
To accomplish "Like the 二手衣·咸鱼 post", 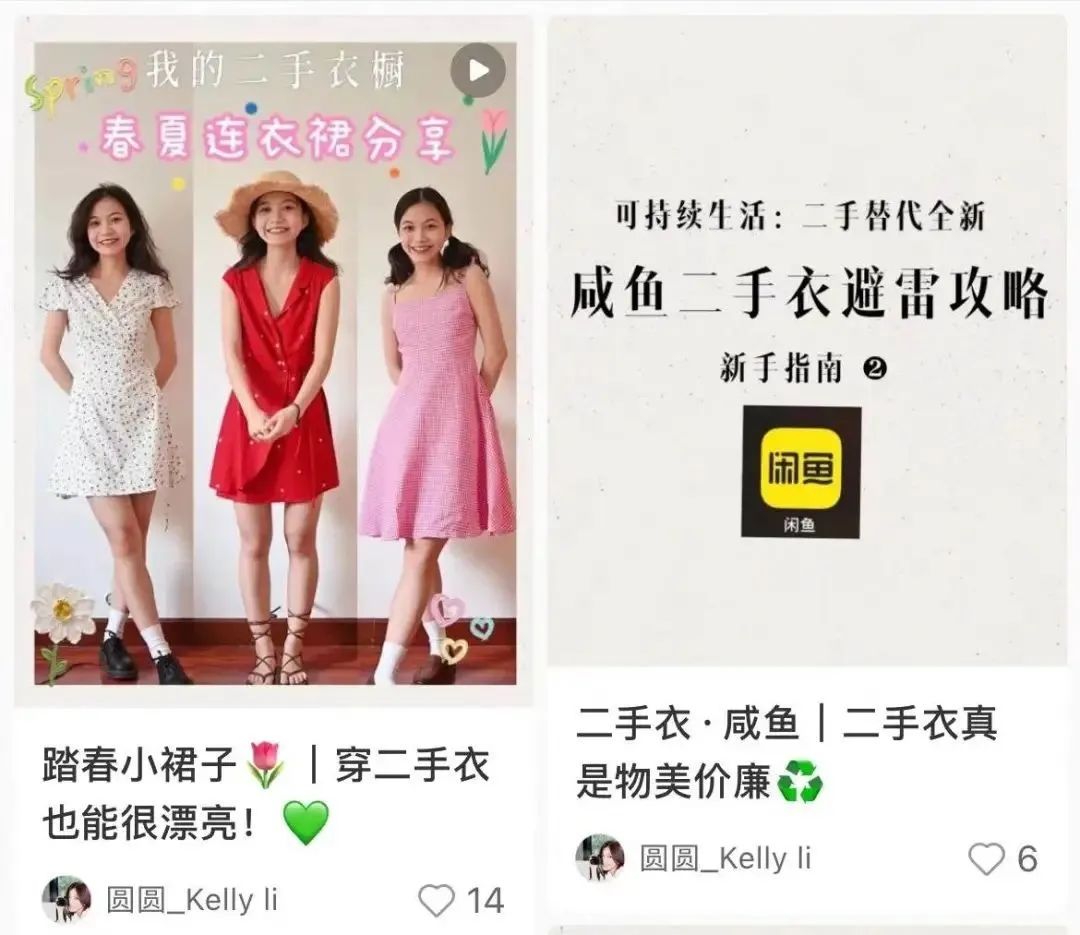I will tap(986, 858).
